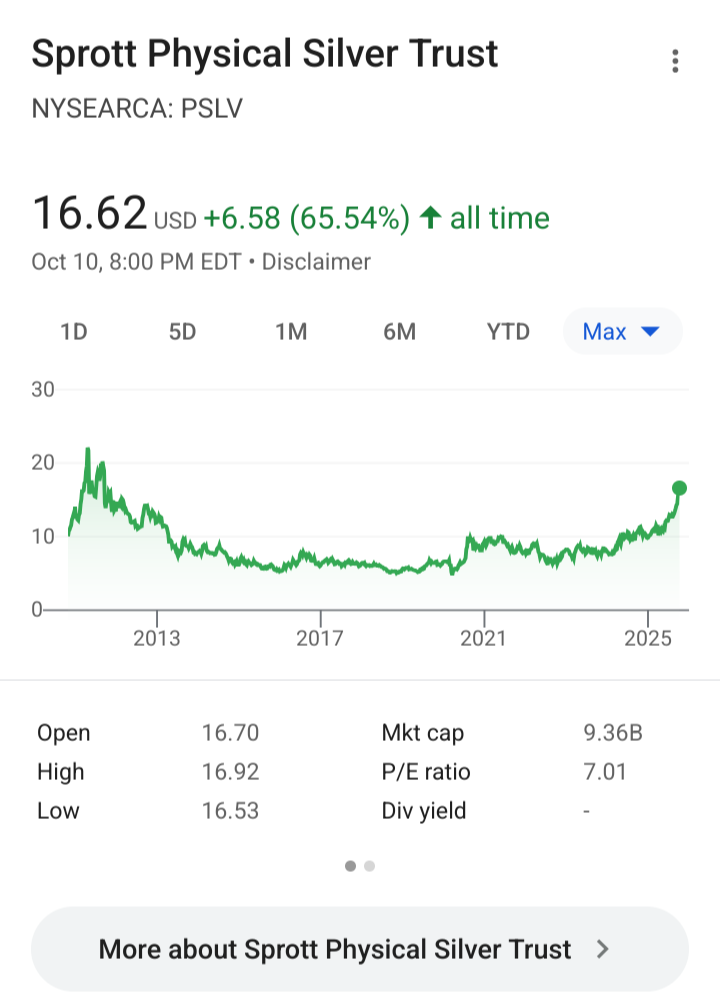Select the 5D time range
This screenshot has width=720, height=996.
coord(182,332)
